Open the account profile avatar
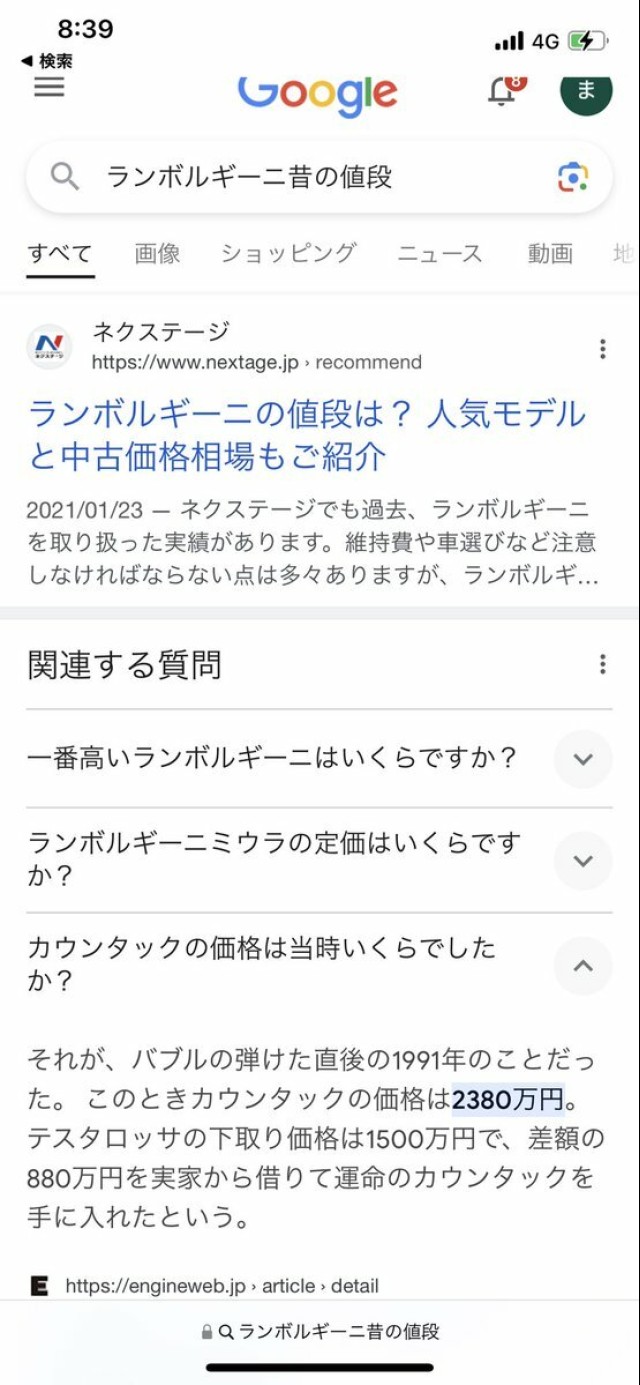 tap(585, 90)
